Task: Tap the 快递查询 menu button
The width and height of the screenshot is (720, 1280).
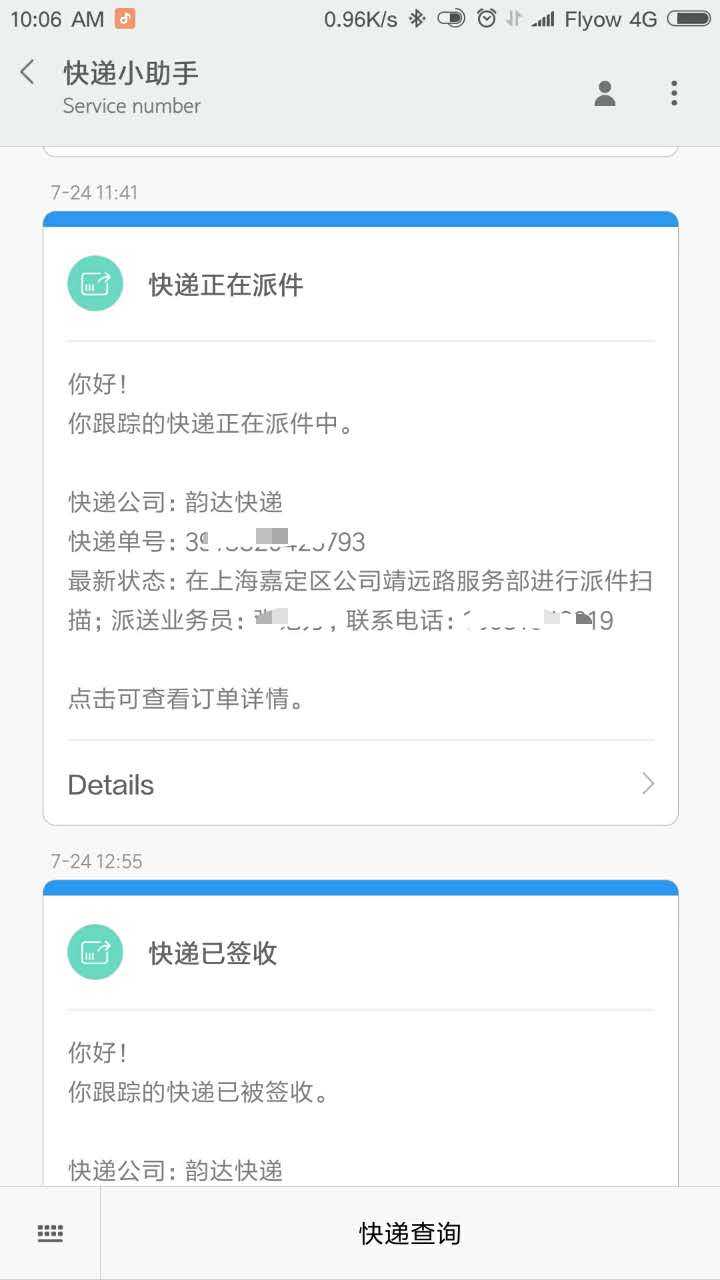Action: [410, 1233]
